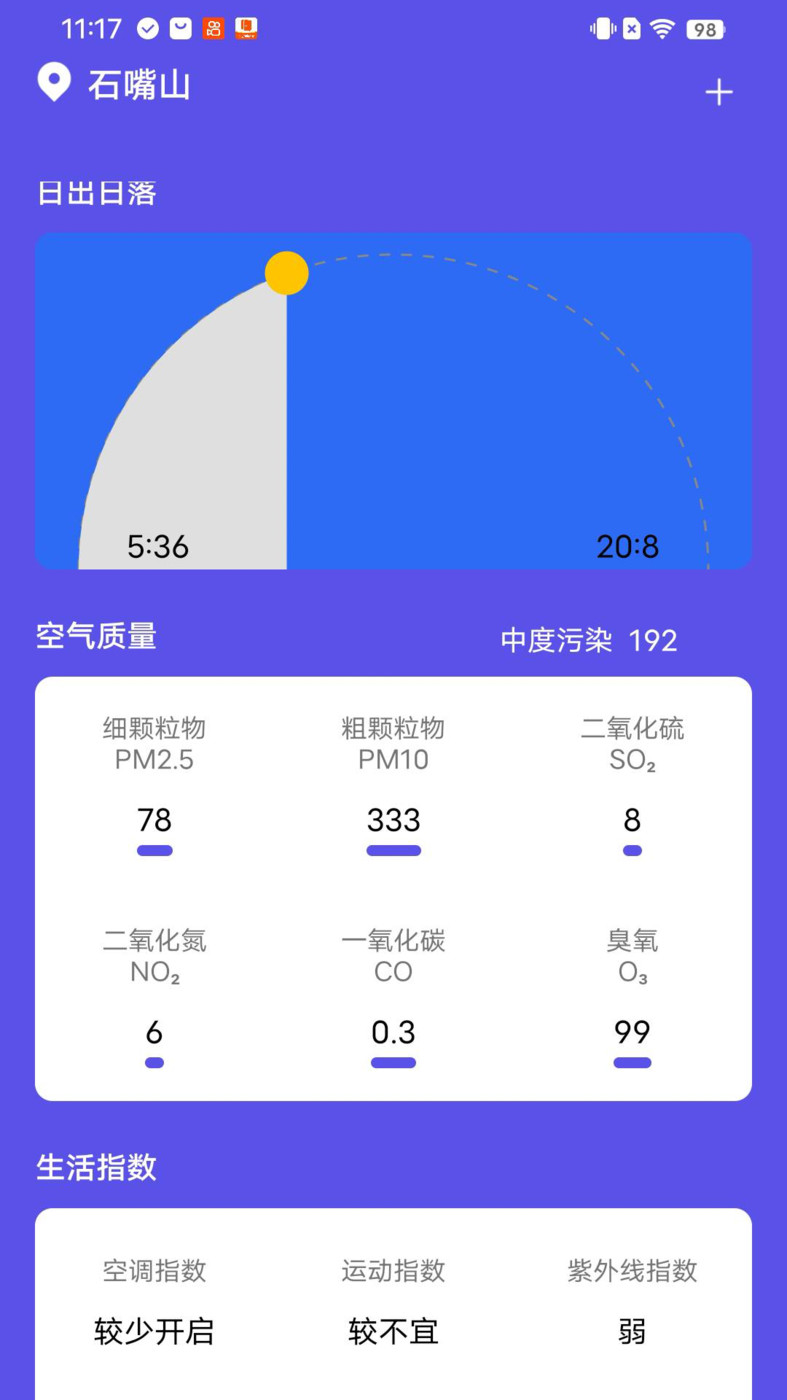
Task: Open the 空气质量 air quality section
Action: click(95, 637)
